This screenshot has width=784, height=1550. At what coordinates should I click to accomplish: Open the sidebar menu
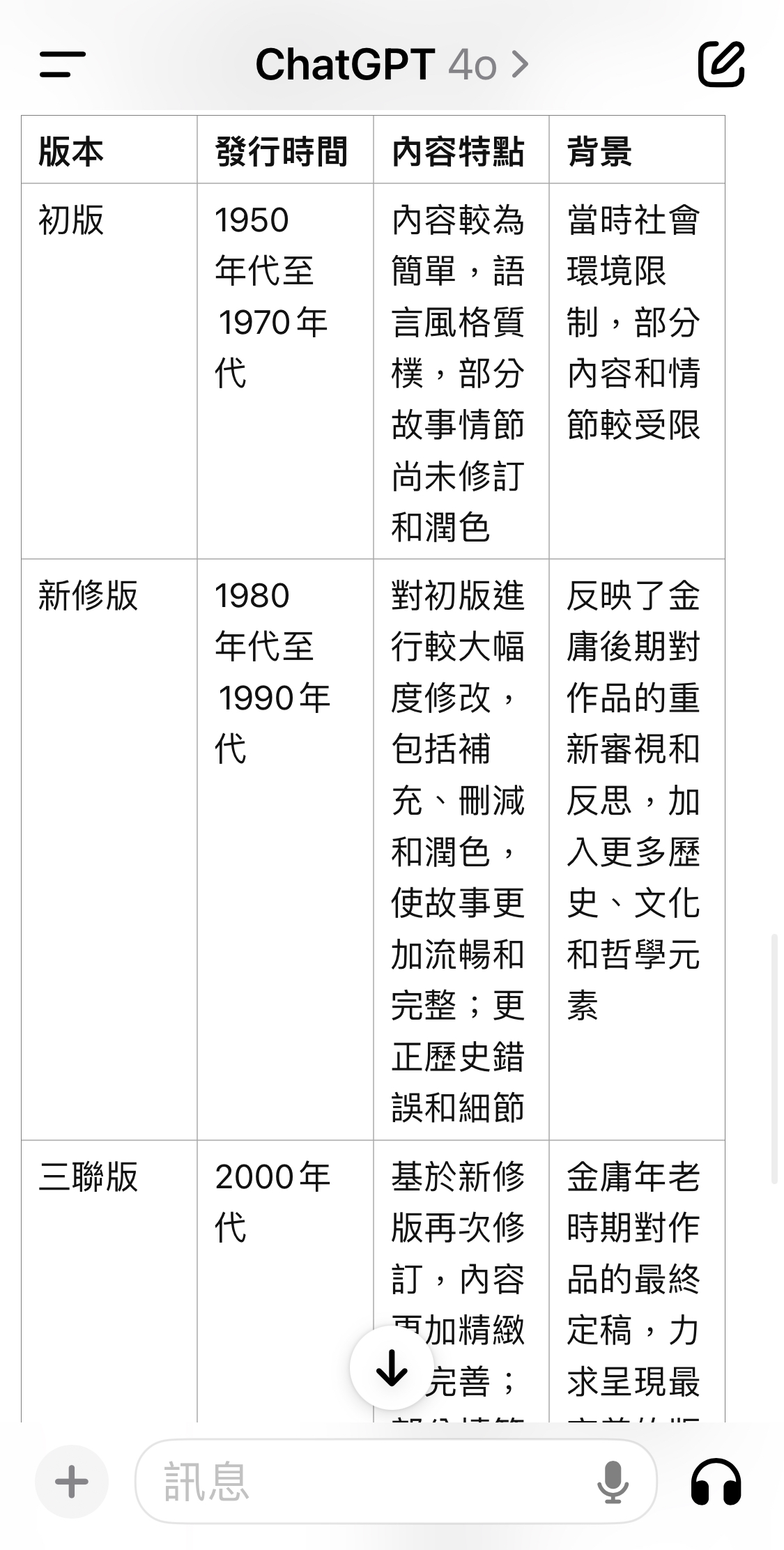(x=63, y=64)
